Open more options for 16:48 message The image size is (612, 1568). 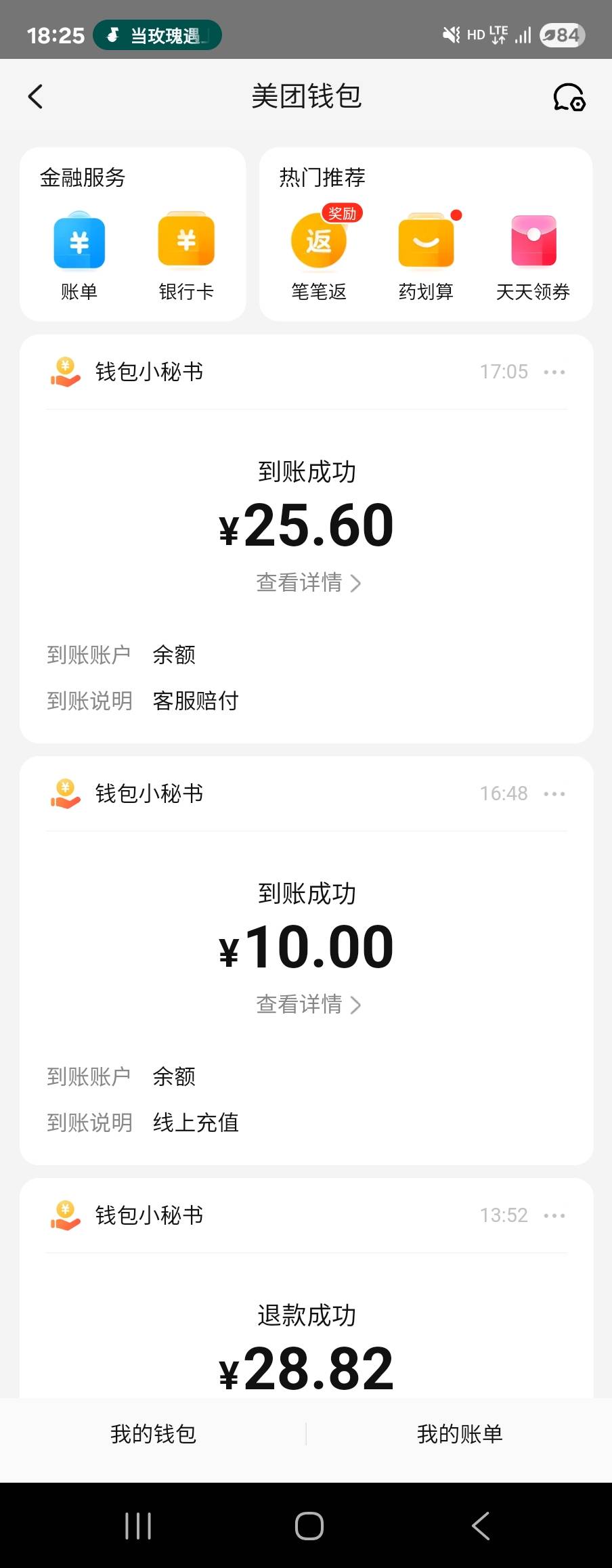(554, 793)
